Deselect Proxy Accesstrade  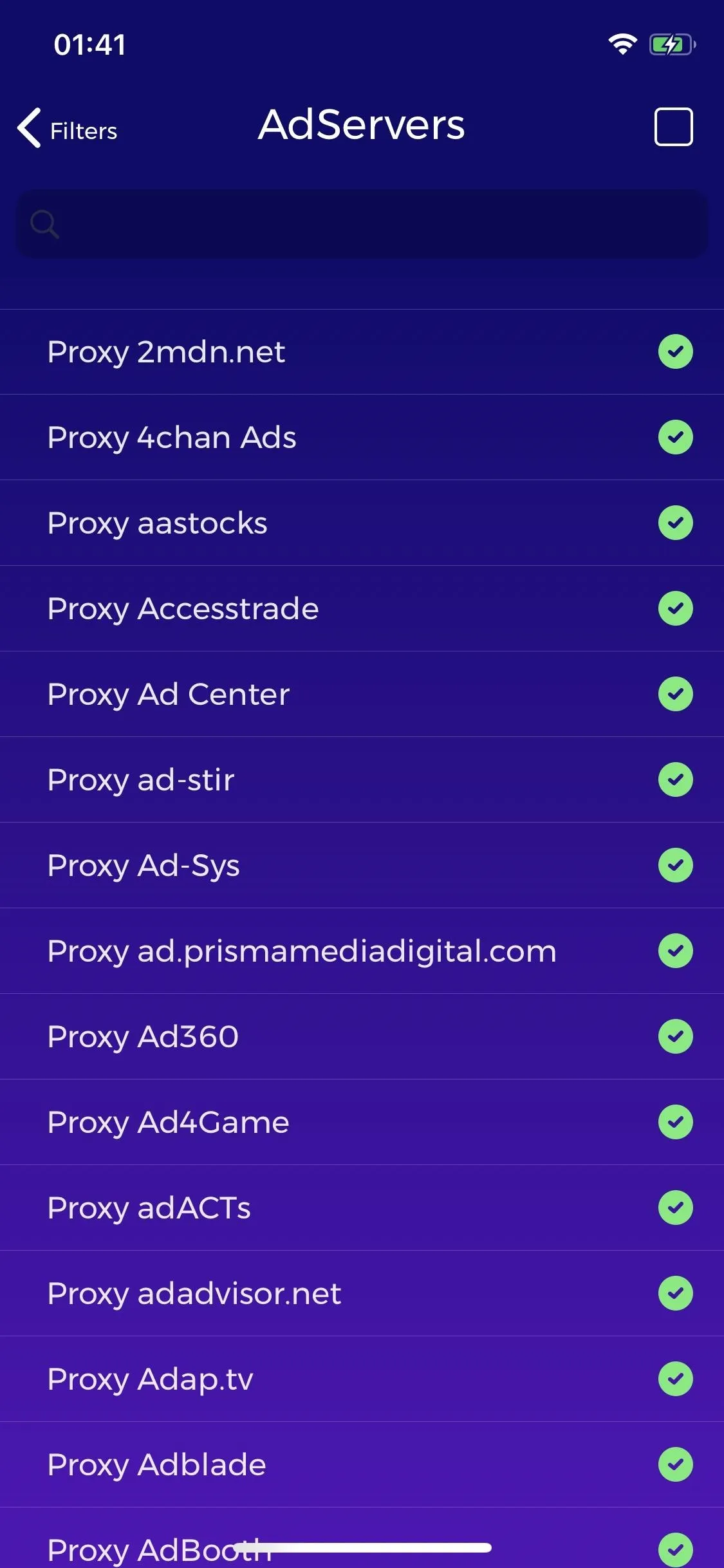(675, 608)
